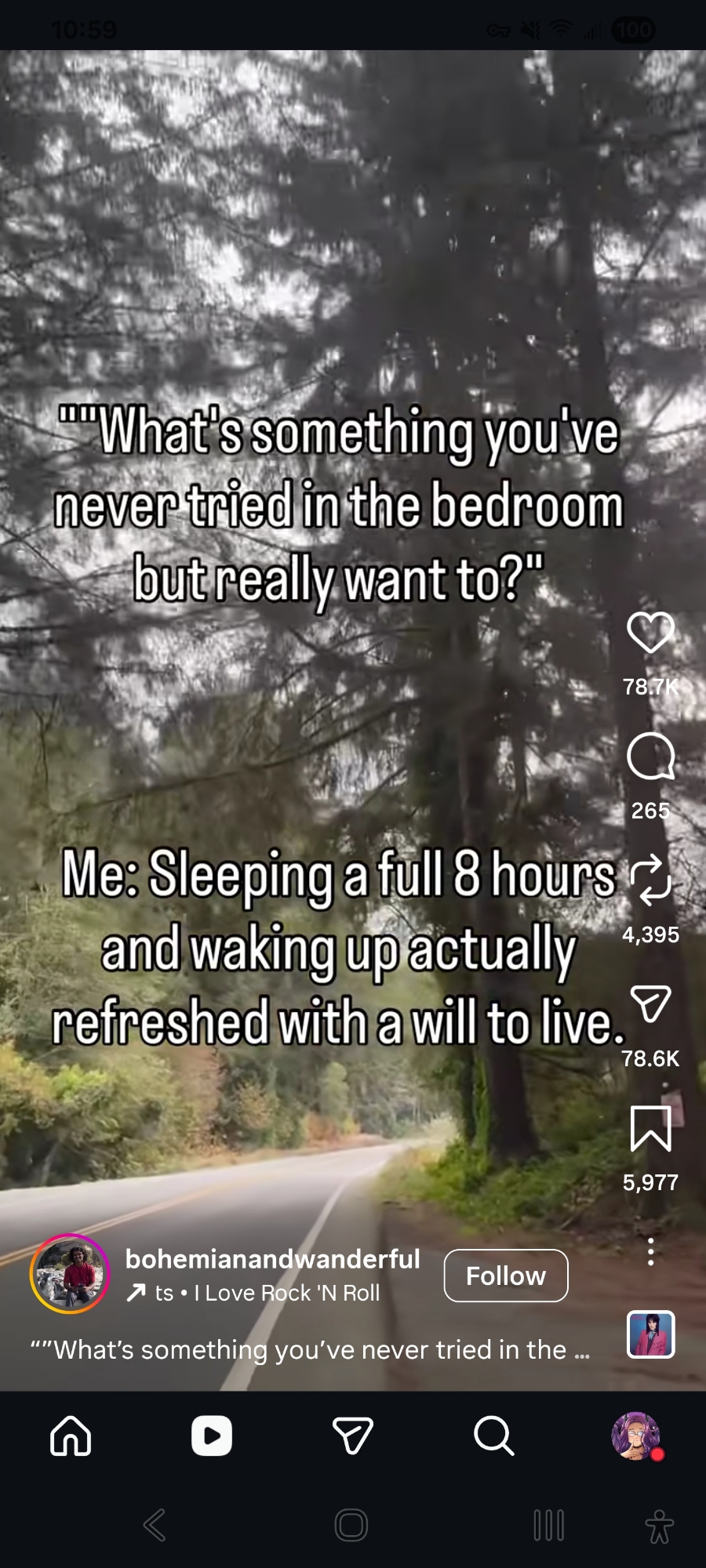The width and height of the screenshot is (706, 1568).
Task: Share the reel via the paper plane icon
Action: pos(650,1004)
